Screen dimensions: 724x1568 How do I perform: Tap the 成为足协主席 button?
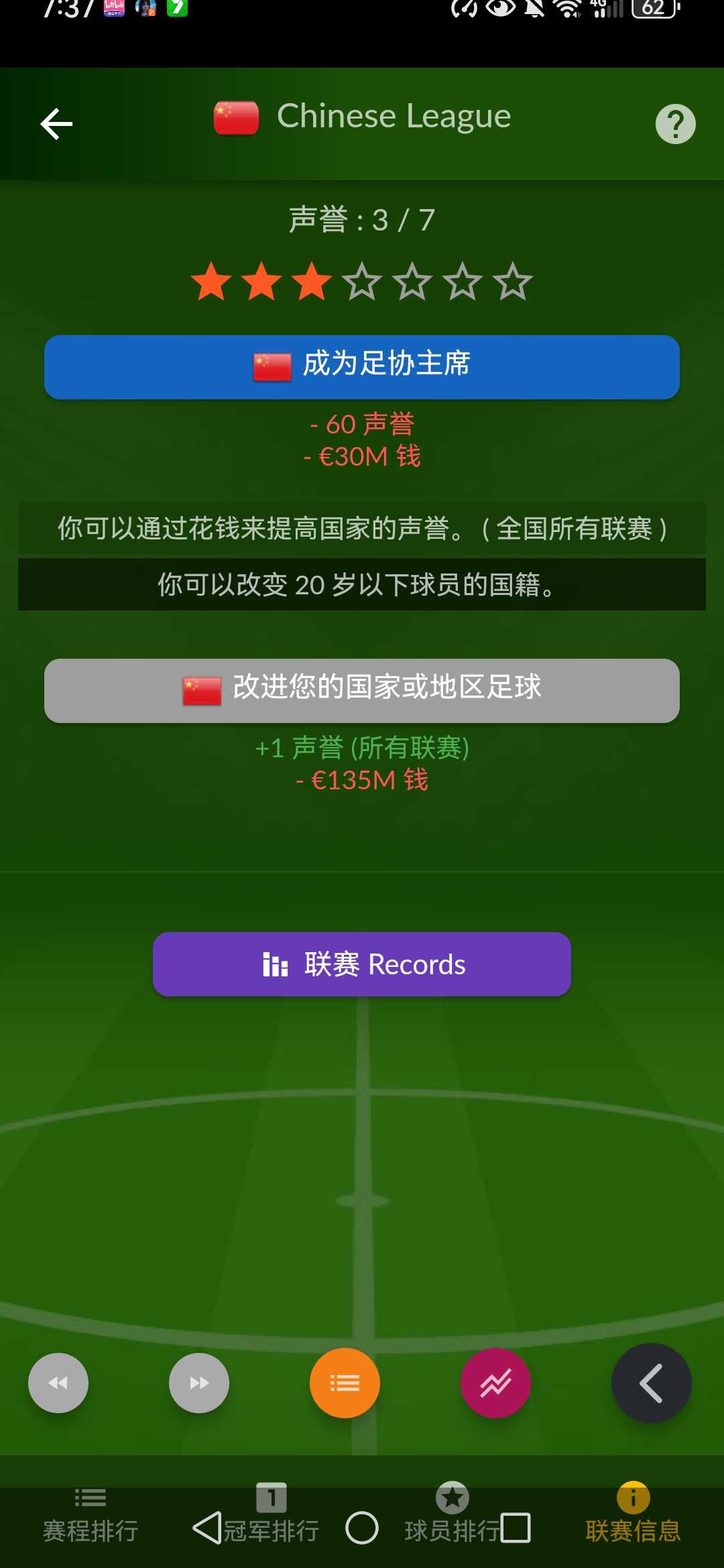click(362, 367)
